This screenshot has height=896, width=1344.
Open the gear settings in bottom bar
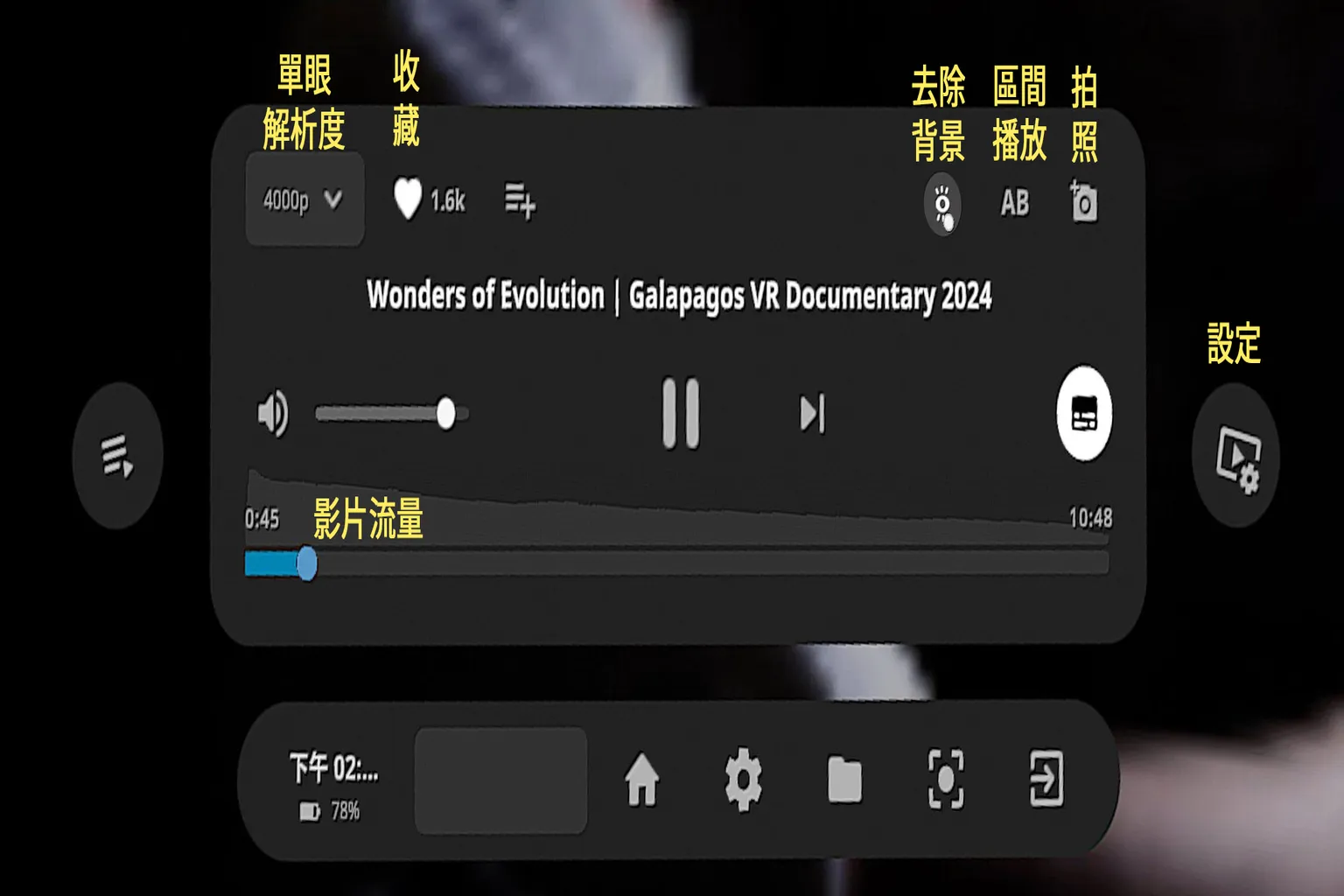[x=743, y=780]
